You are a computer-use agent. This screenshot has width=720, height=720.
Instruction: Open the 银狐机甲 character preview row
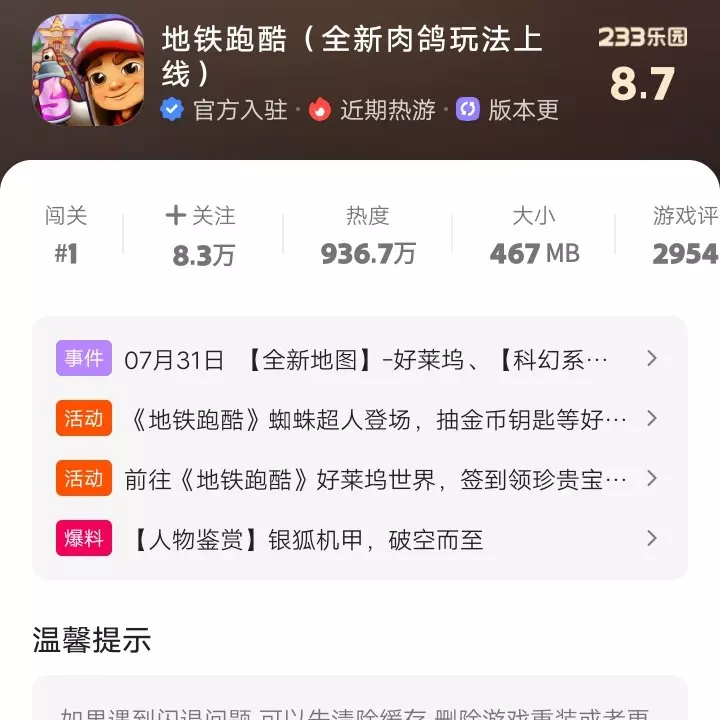coord(360,539)
